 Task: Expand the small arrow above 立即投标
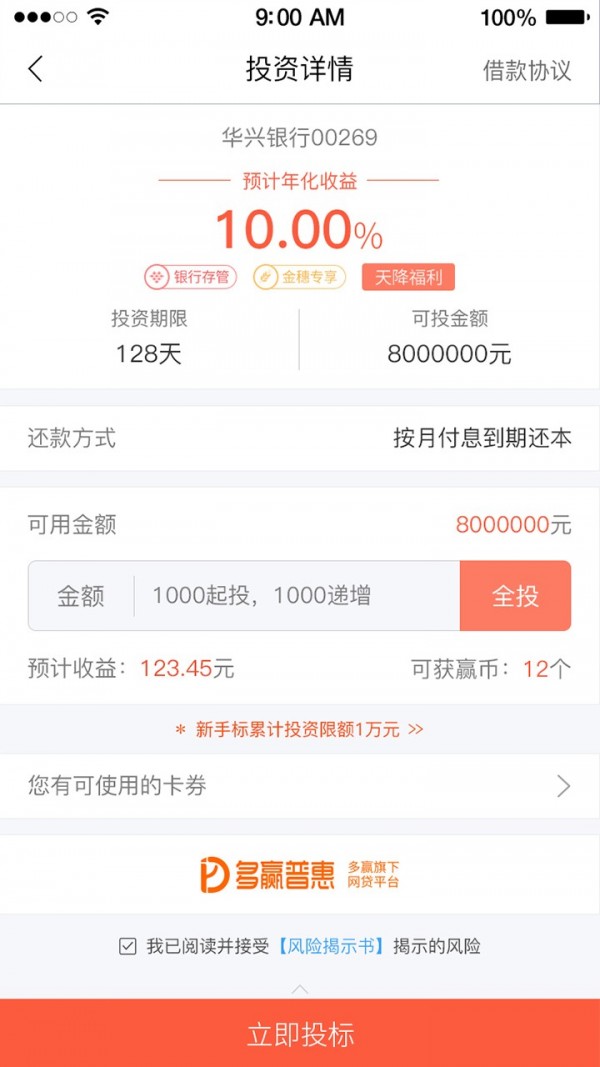coord(299,989)
